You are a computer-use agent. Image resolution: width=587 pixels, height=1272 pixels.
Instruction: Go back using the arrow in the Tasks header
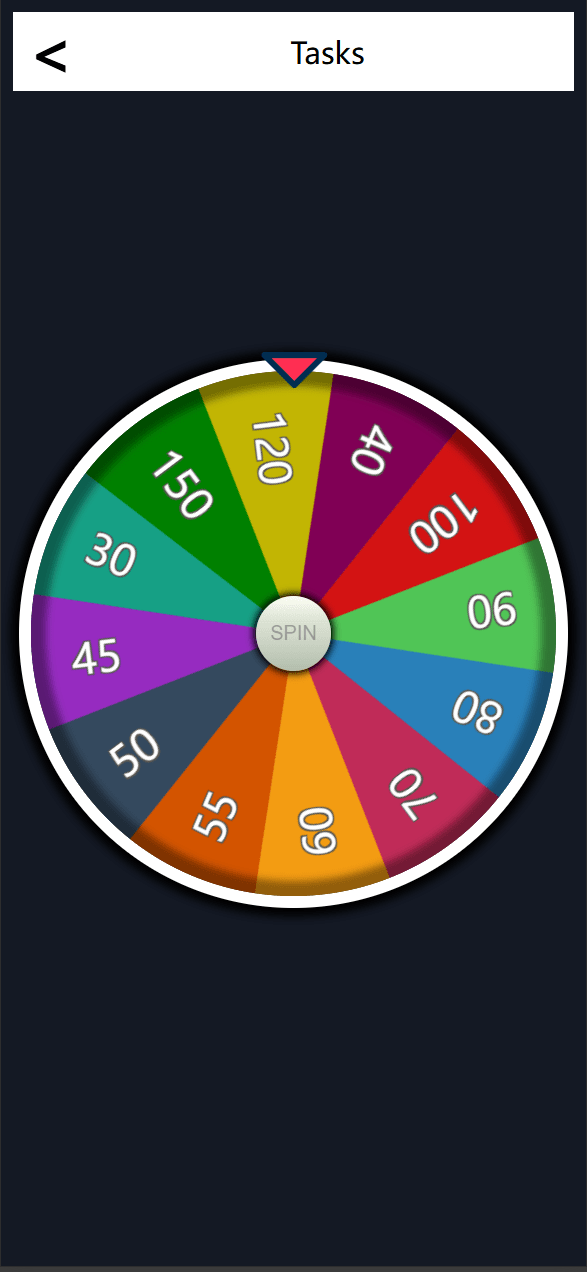point(51,56)
